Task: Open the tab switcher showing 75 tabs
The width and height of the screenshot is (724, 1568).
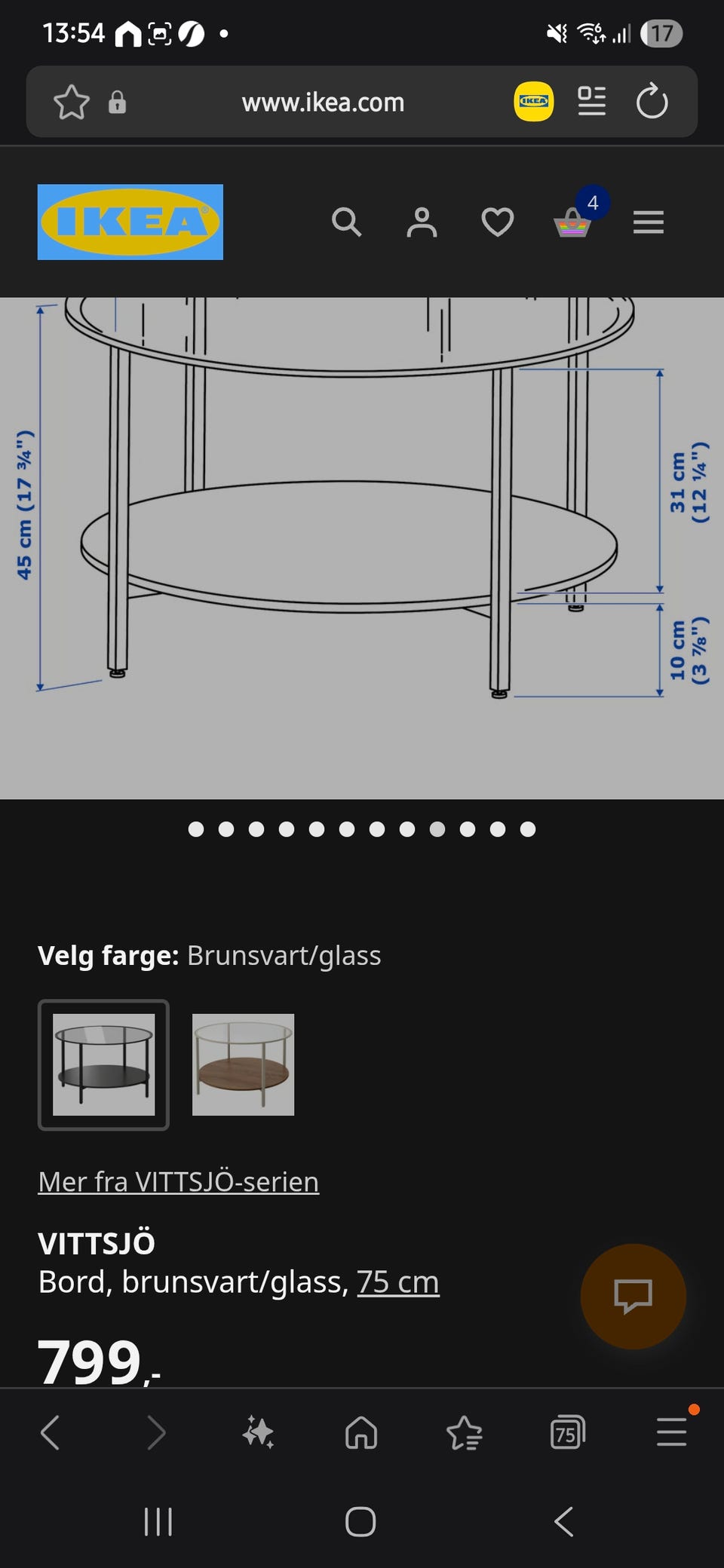Action: 566,1432
